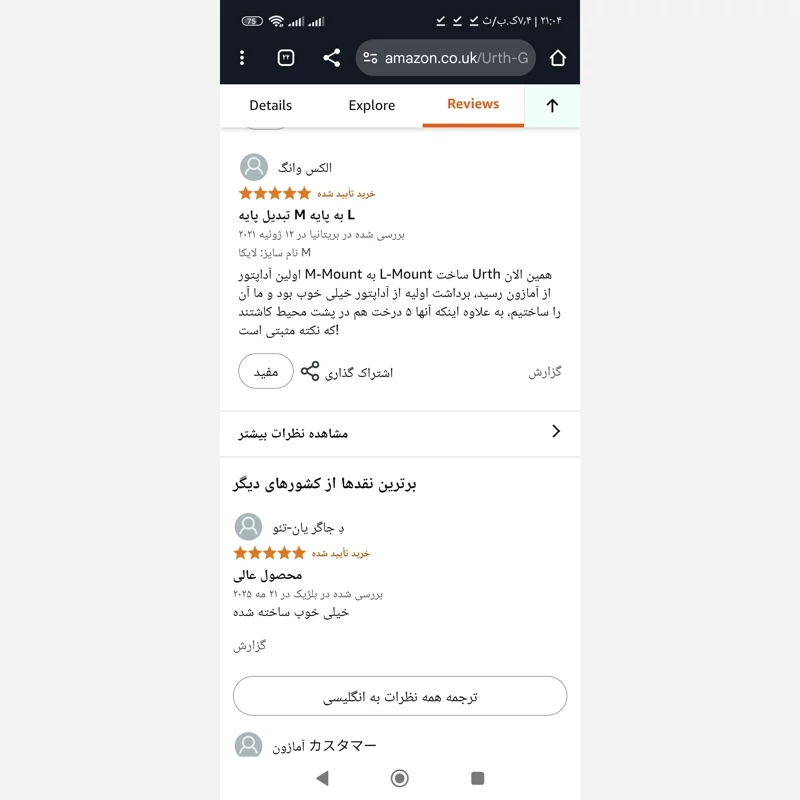
Task: Select the Reviews tab
Action: (x=473, y=104)
